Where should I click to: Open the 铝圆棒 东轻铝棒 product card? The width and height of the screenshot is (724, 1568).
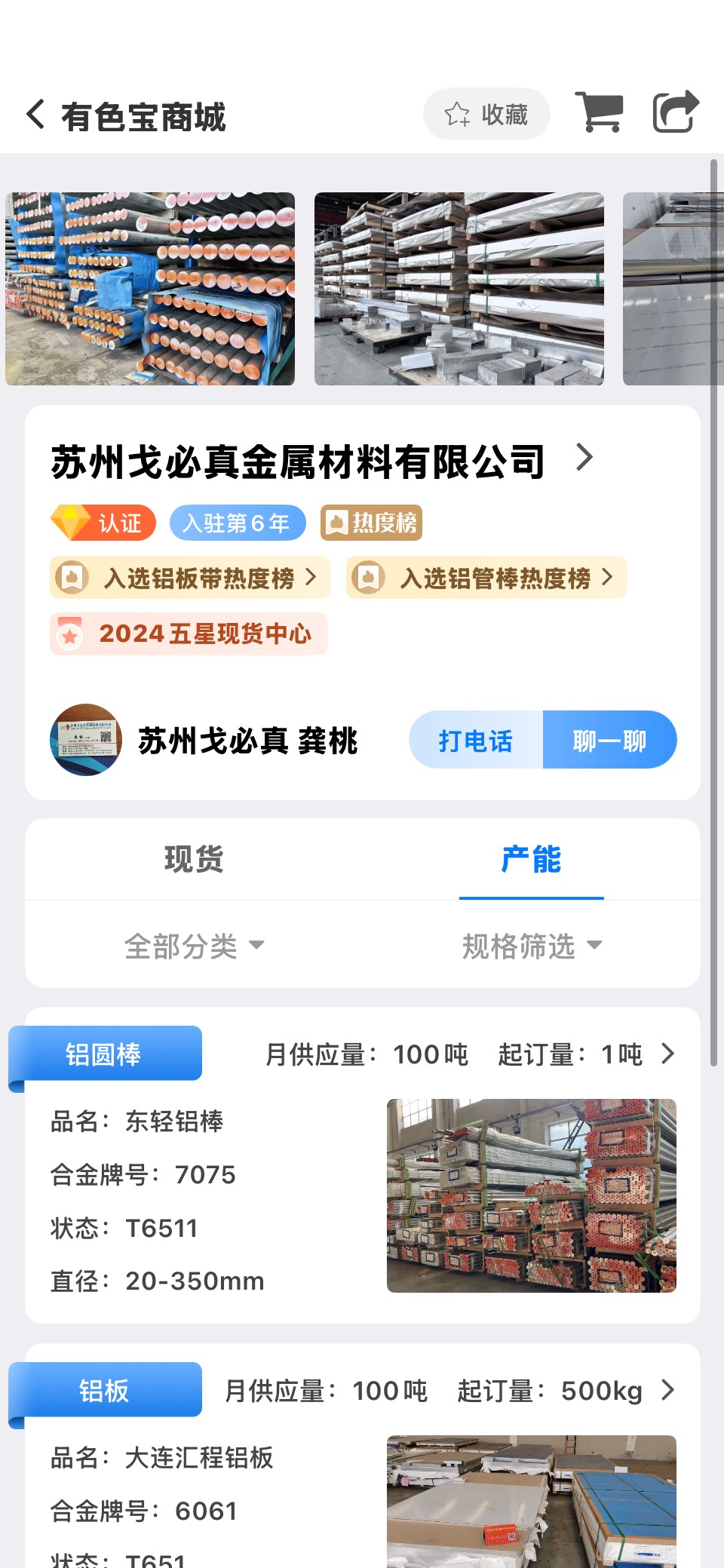(363, 1165)
